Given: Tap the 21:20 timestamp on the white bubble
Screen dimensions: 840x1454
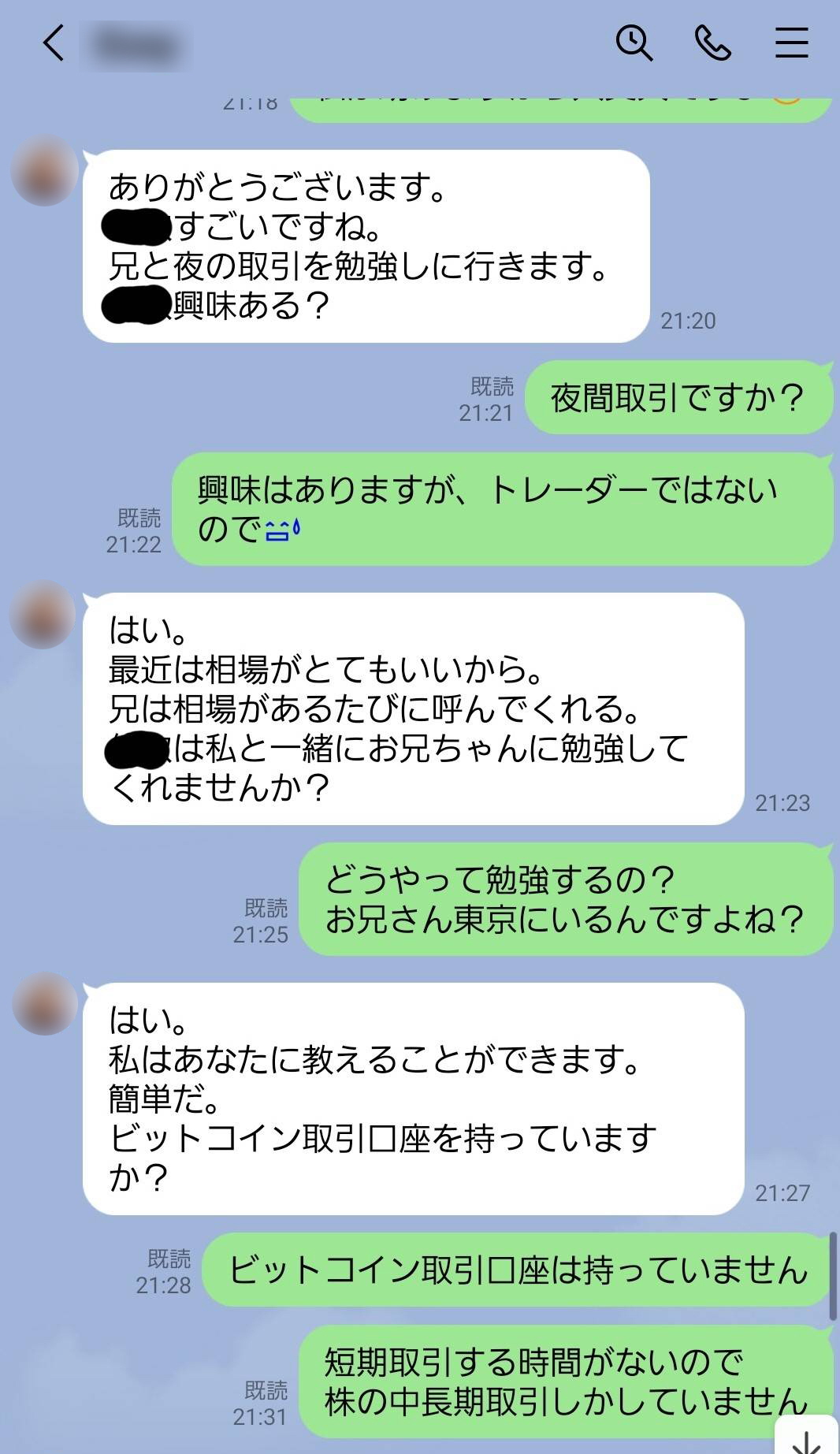Looking at the screenshot, I should coord(689,321).
